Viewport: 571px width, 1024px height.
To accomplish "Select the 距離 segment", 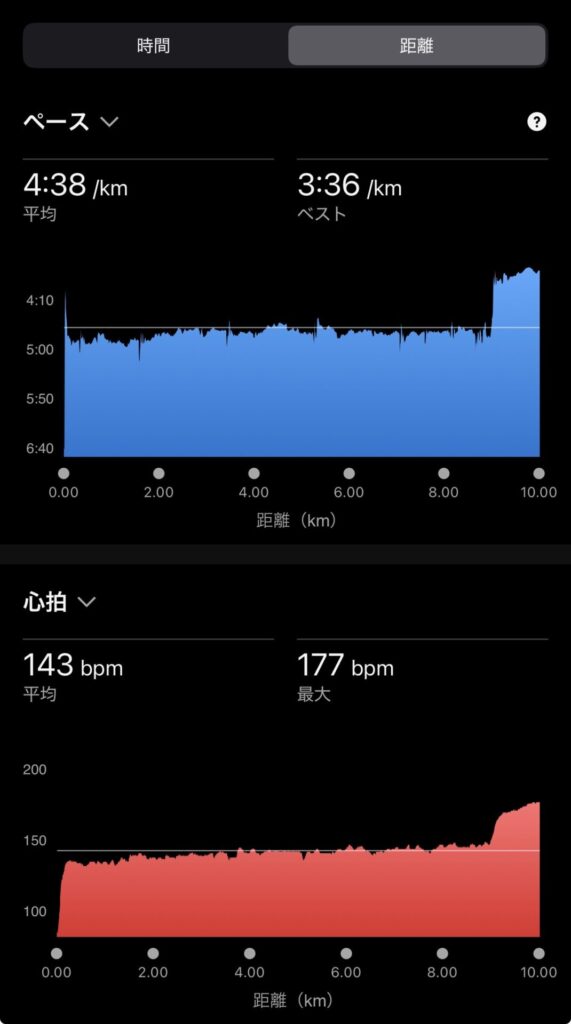I will click(417, 46).
